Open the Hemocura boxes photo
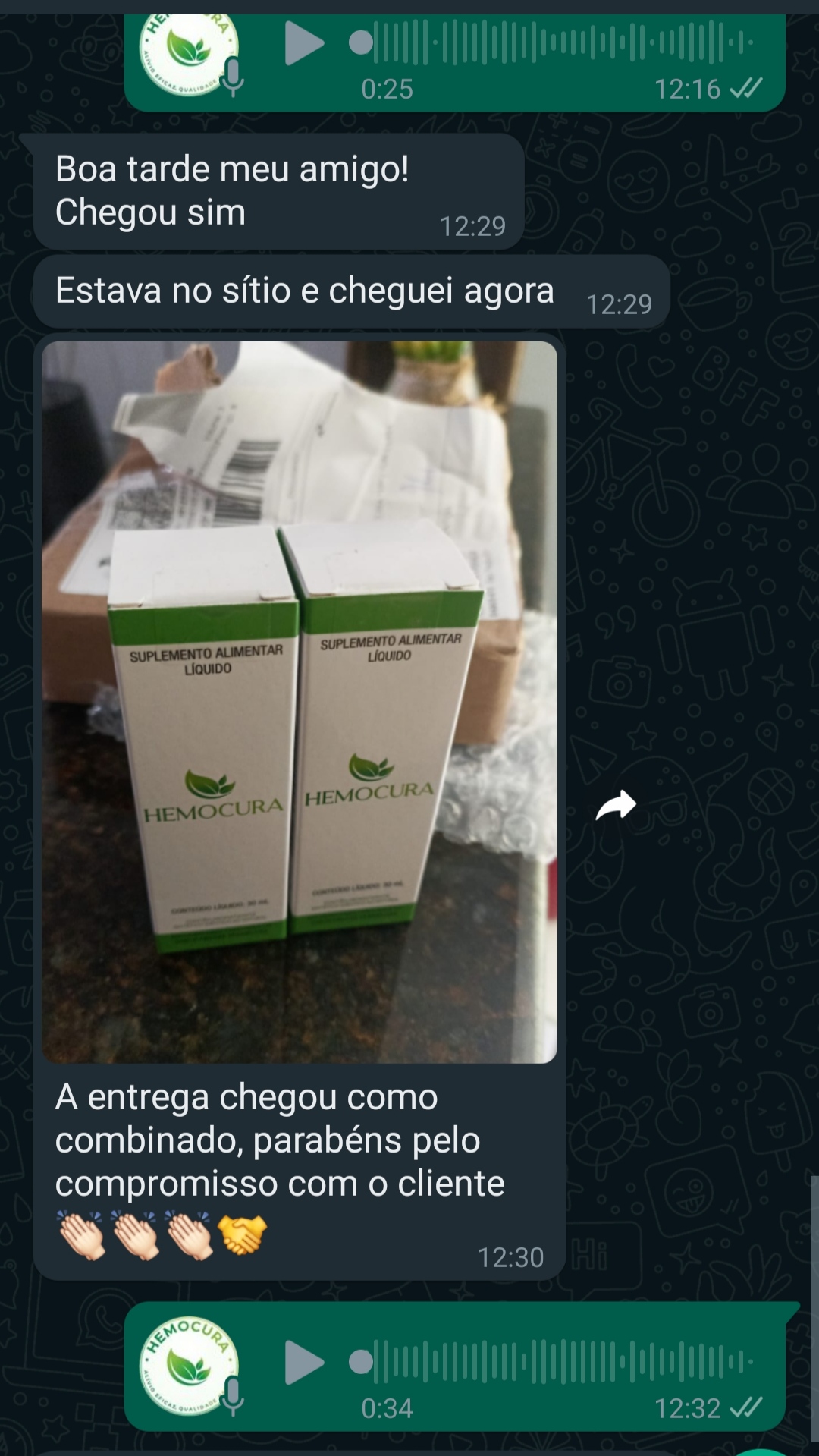 click(x=300, y=702)
